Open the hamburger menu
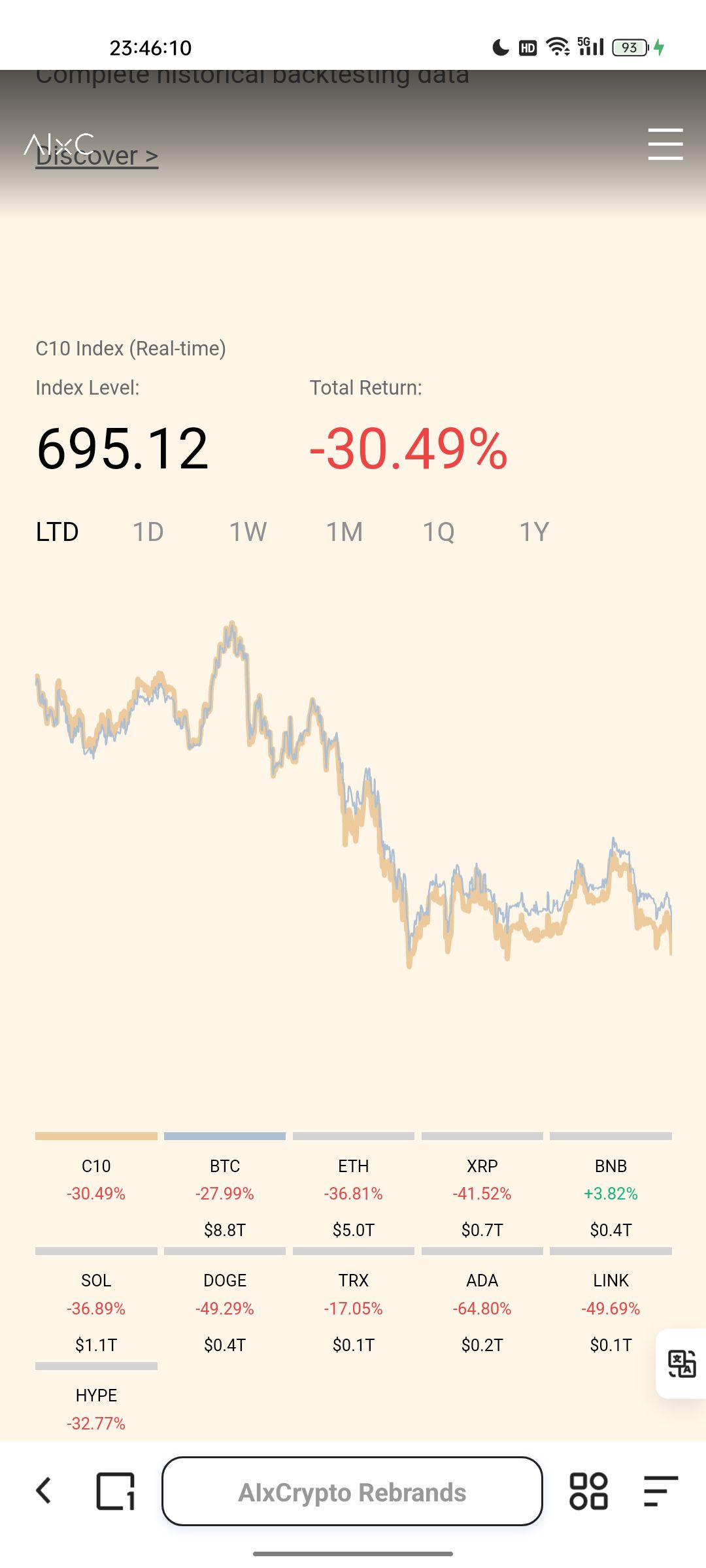 pyautogui.click(x=665, y=144)
